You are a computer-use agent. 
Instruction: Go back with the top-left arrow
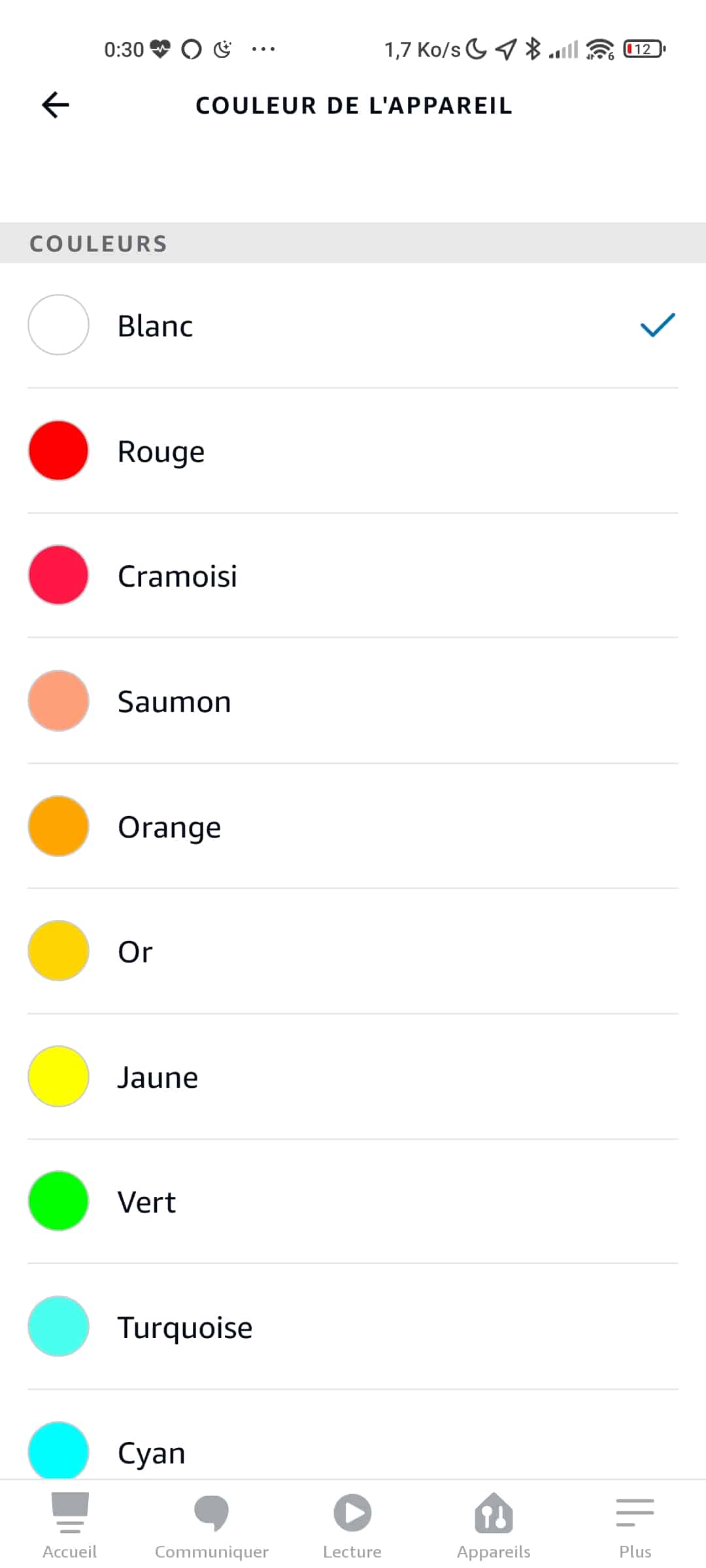(x=56, y=105)
